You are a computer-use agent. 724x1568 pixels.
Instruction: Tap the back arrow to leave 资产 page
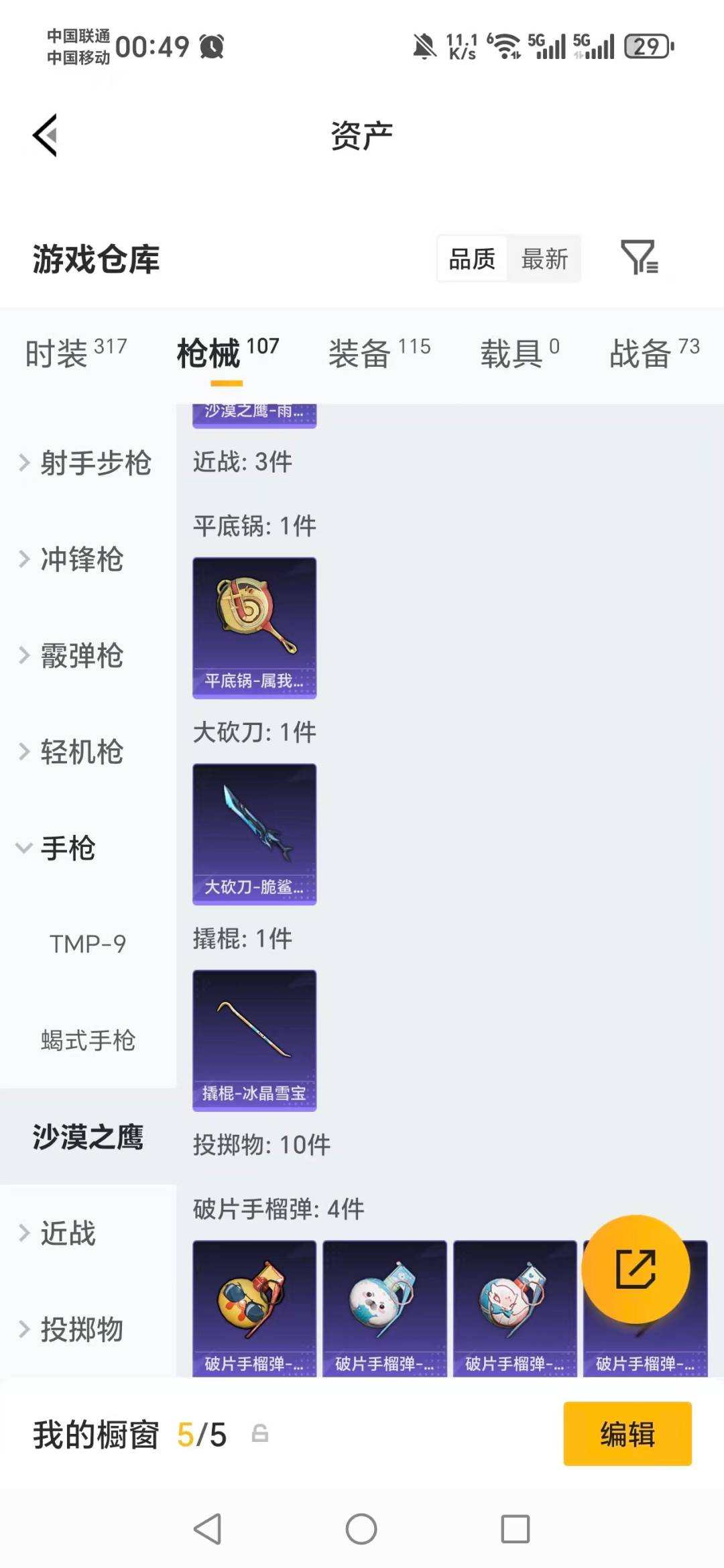pos(44,135)
